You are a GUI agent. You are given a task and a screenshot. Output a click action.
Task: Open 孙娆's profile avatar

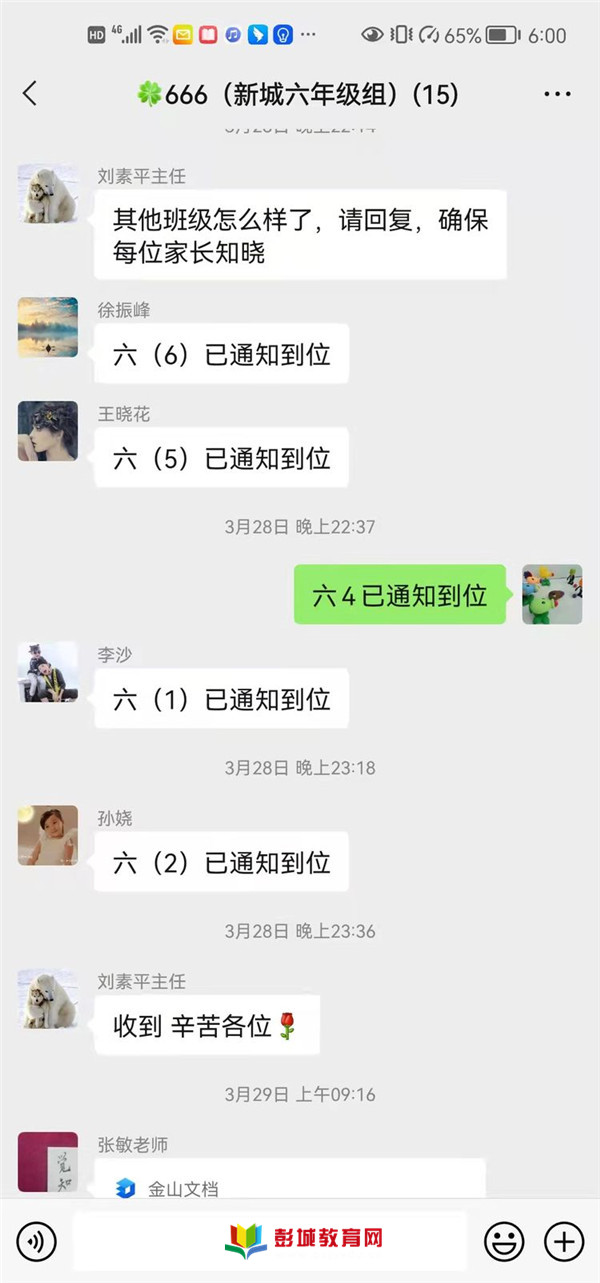pyautogui.click(x=48, y=836)
